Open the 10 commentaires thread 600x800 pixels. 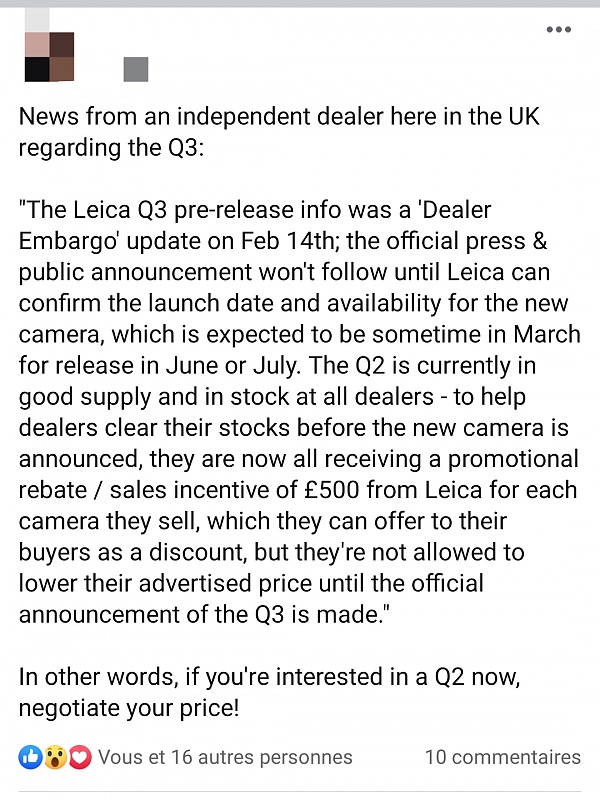502,757
